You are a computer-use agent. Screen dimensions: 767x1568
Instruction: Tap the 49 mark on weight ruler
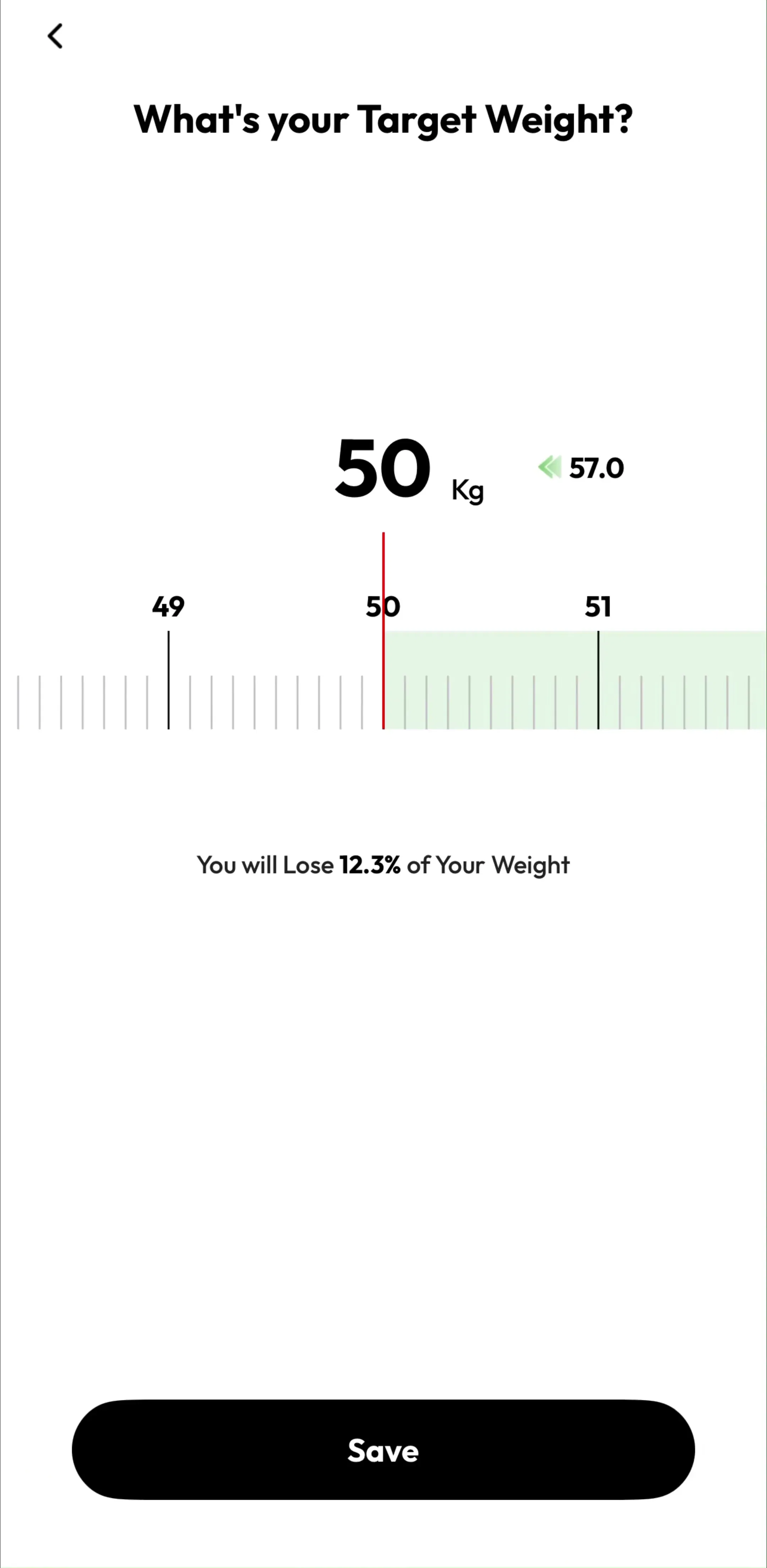(168, 606)
